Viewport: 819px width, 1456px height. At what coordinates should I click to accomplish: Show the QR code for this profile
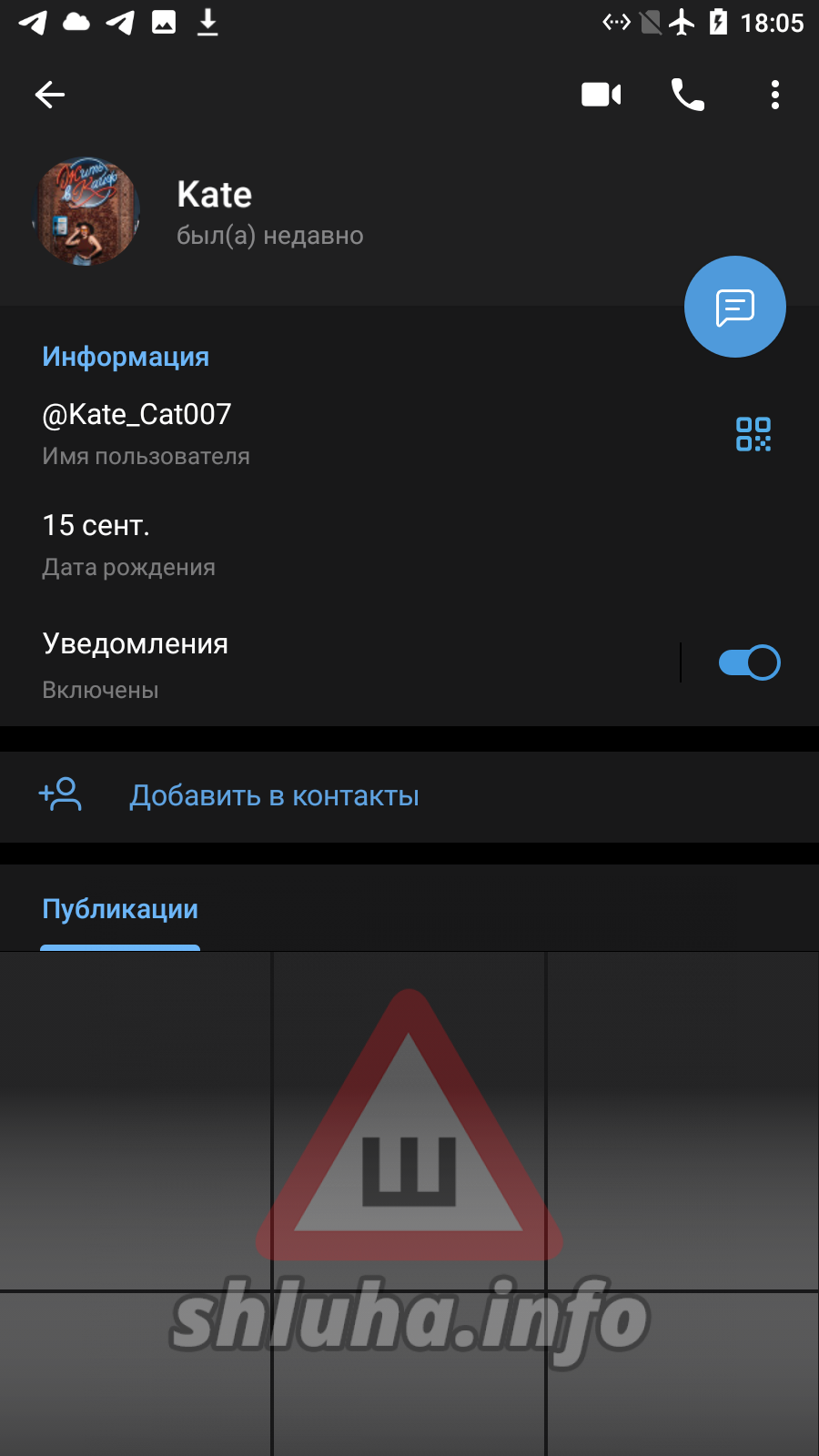pyautogui.click(x=753, y=434)
